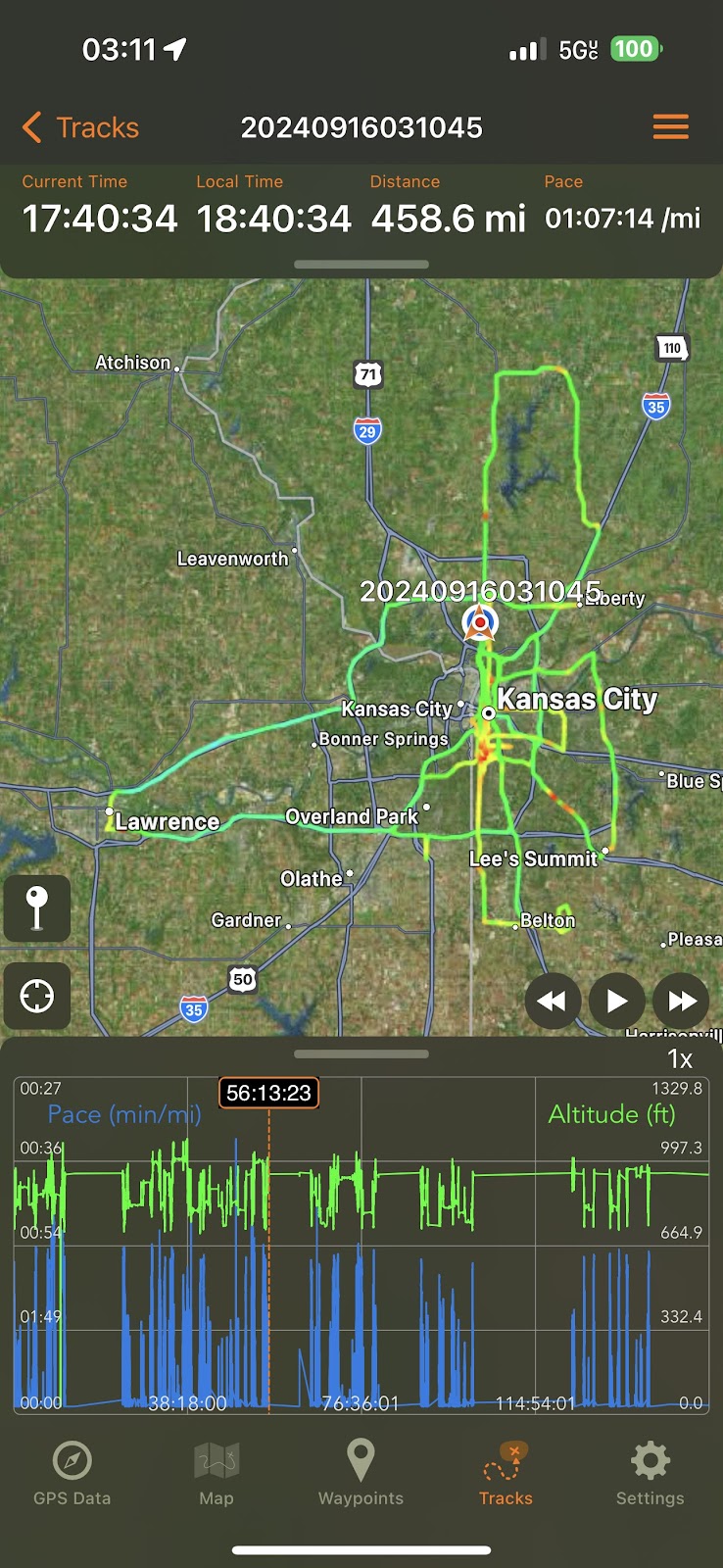Fast forward the track playback

point(681,1001)
